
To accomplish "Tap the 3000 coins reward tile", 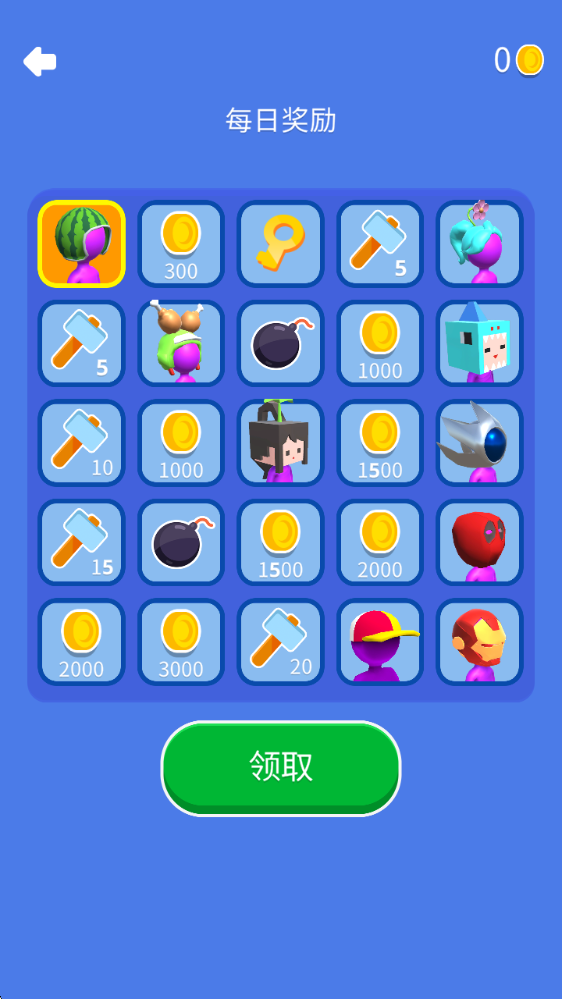I will coord(181,642).
